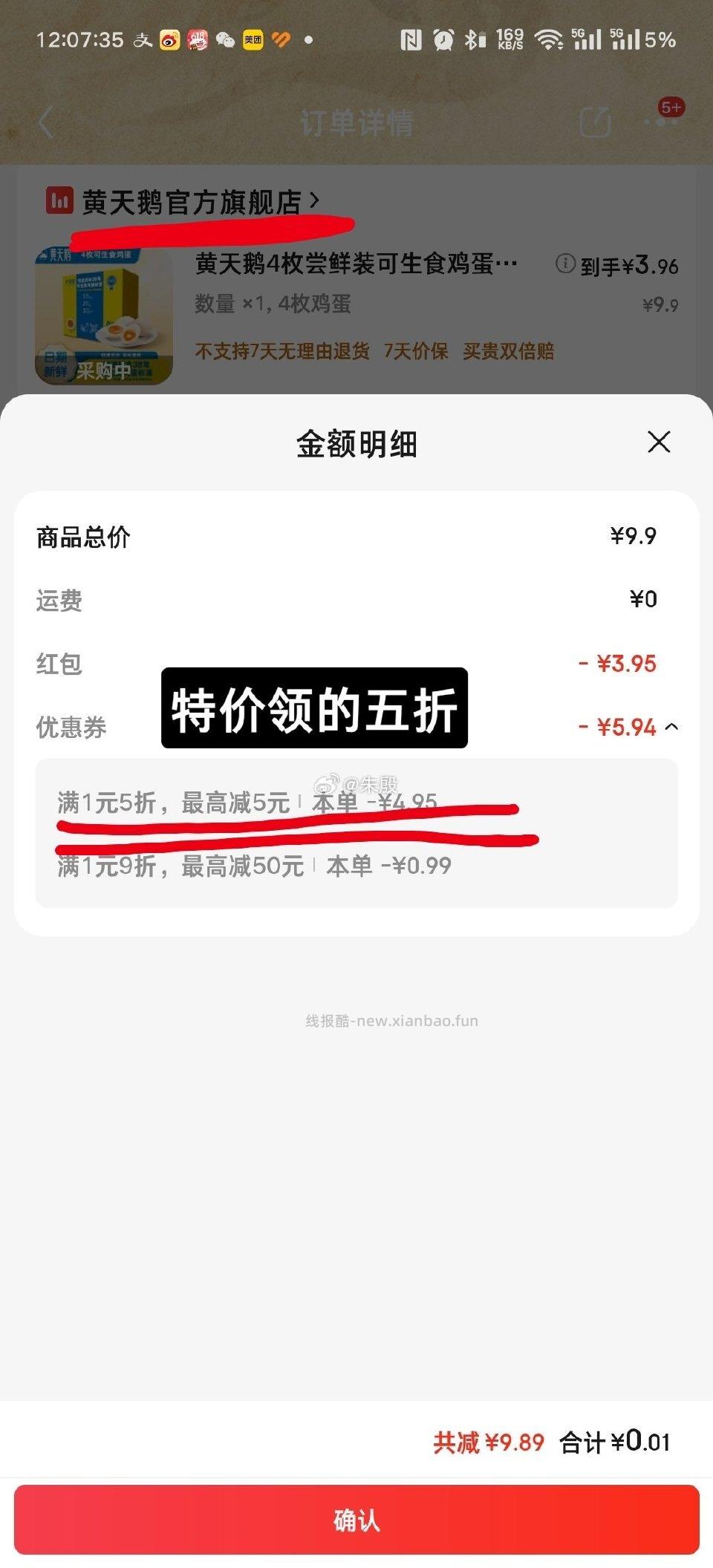713x1568 pixels.
Task: Tap the info icon beside 到手¥3.96
Action: (x=567, y=264)
